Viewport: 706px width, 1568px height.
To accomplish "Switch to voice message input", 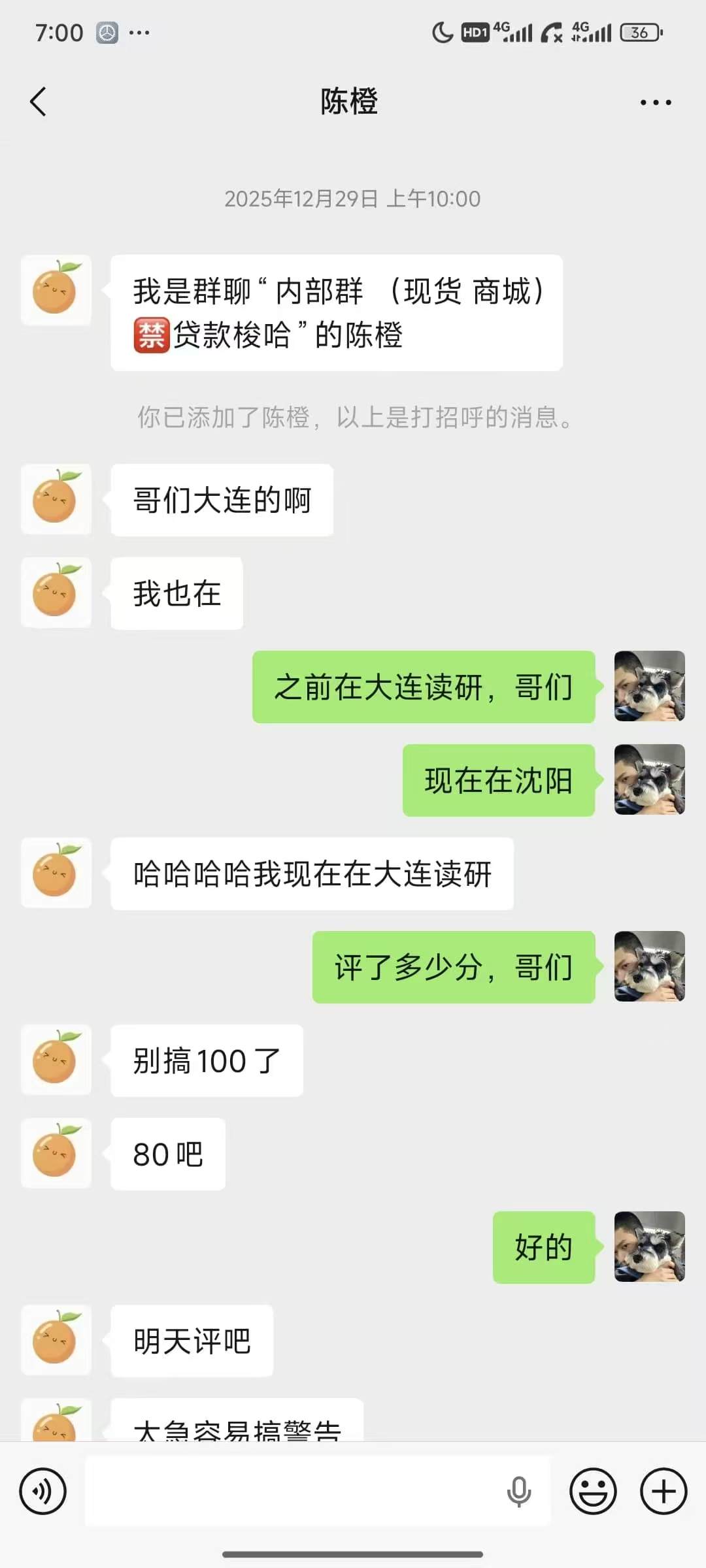I will coord(43,1491).
